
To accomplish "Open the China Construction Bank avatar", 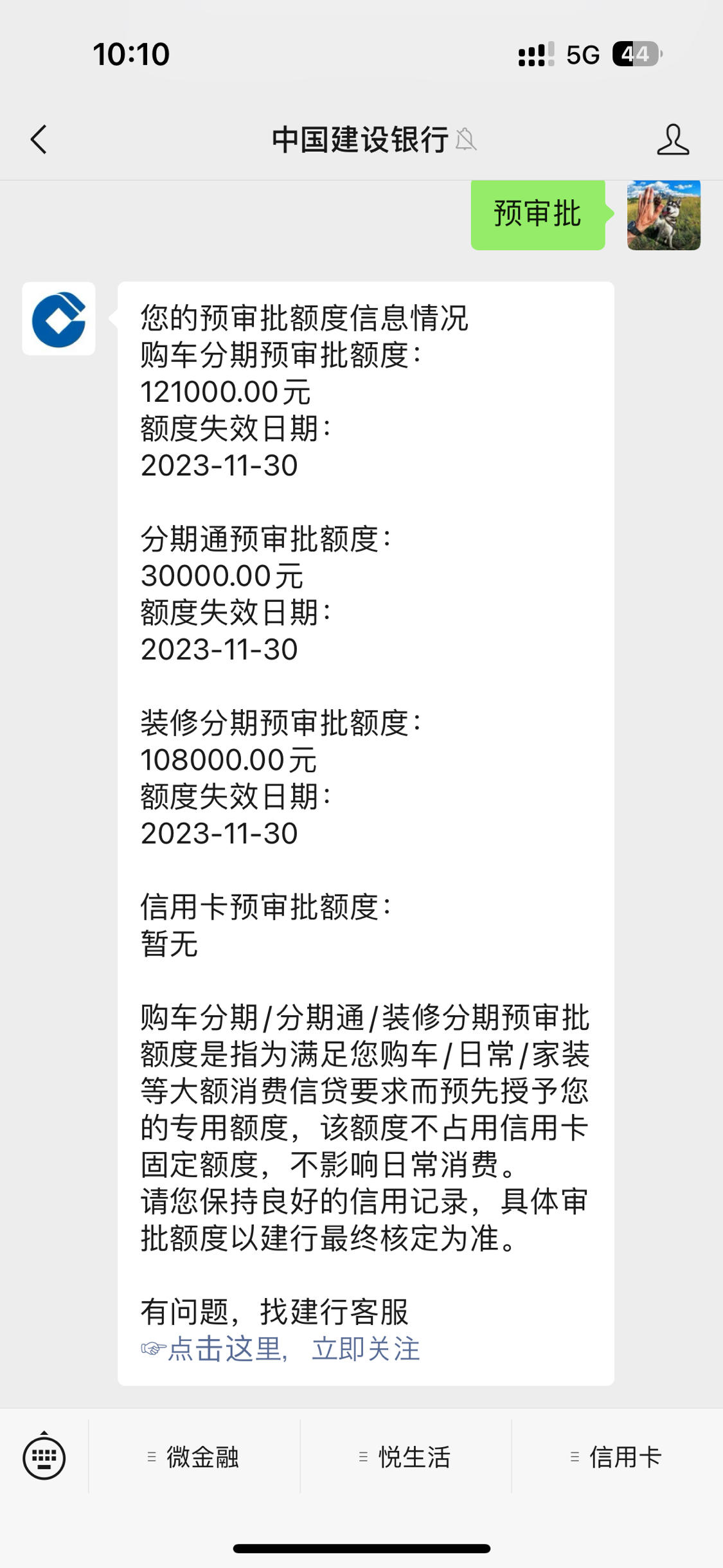I will 58,318.
